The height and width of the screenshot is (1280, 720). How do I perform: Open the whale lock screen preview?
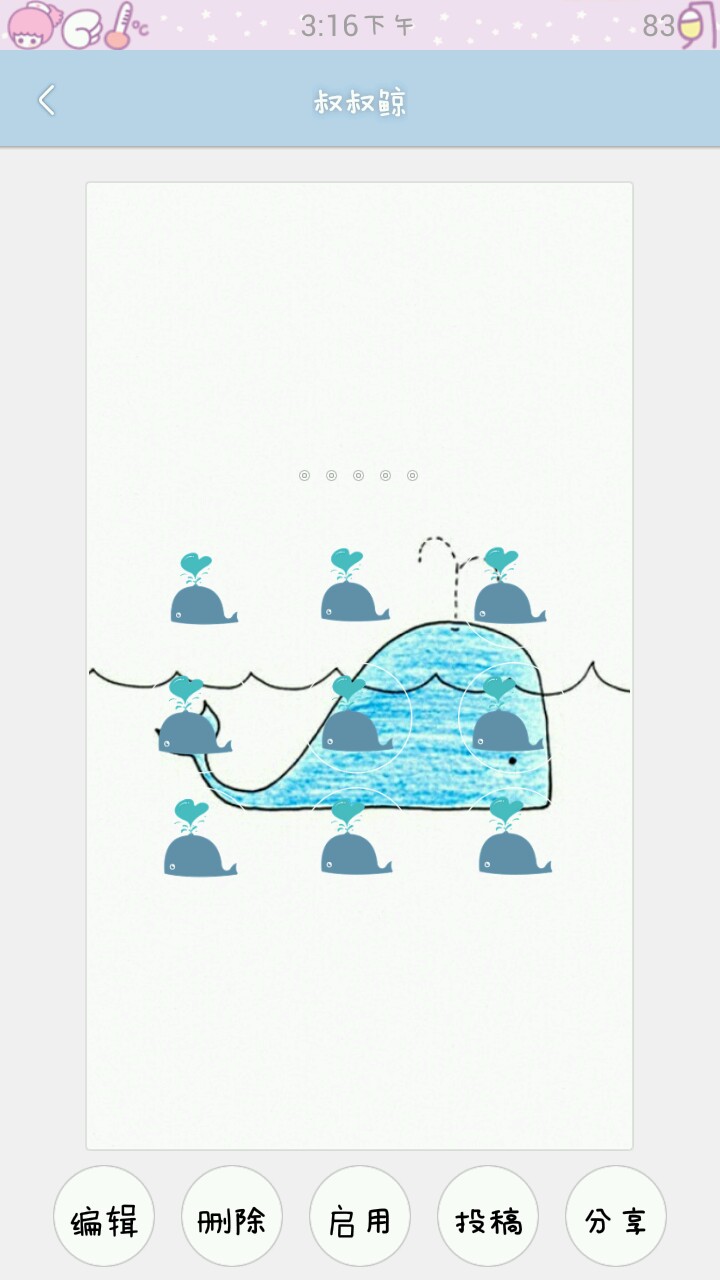pyautogui.click(x=359, y=665)
